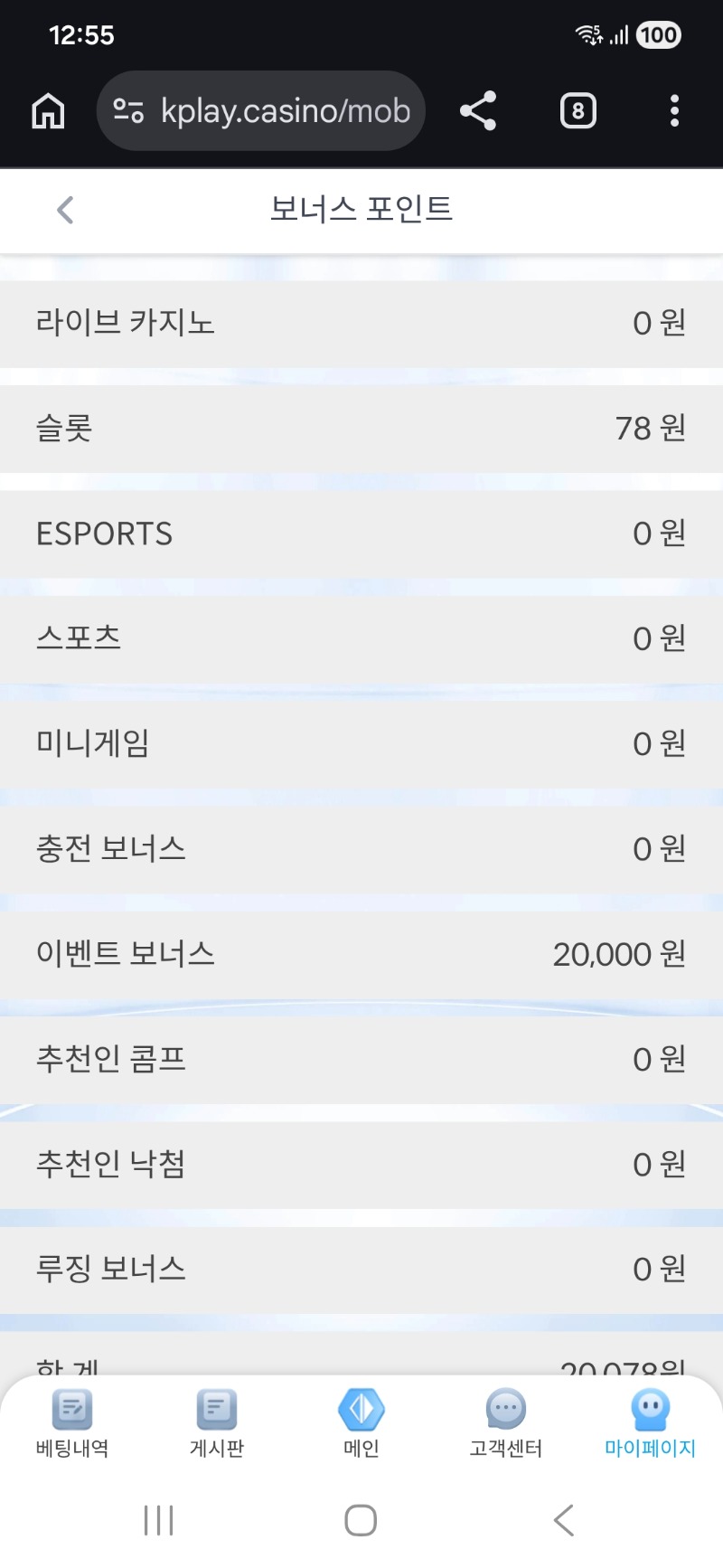The height and width of the screenshot is (1568, 723).
Task: Go back from the 보너스 포인트 page
Action: [65, 211]
